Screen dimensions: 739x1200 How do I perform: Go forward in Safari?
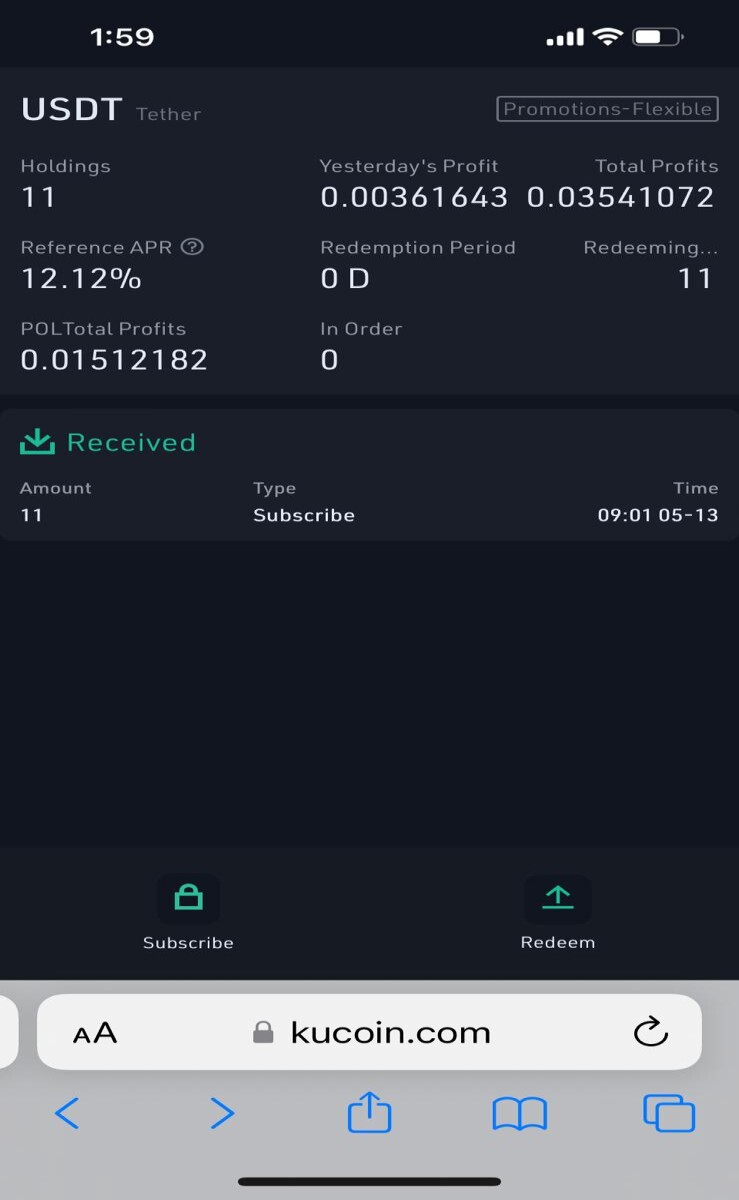pos(222,1113)
